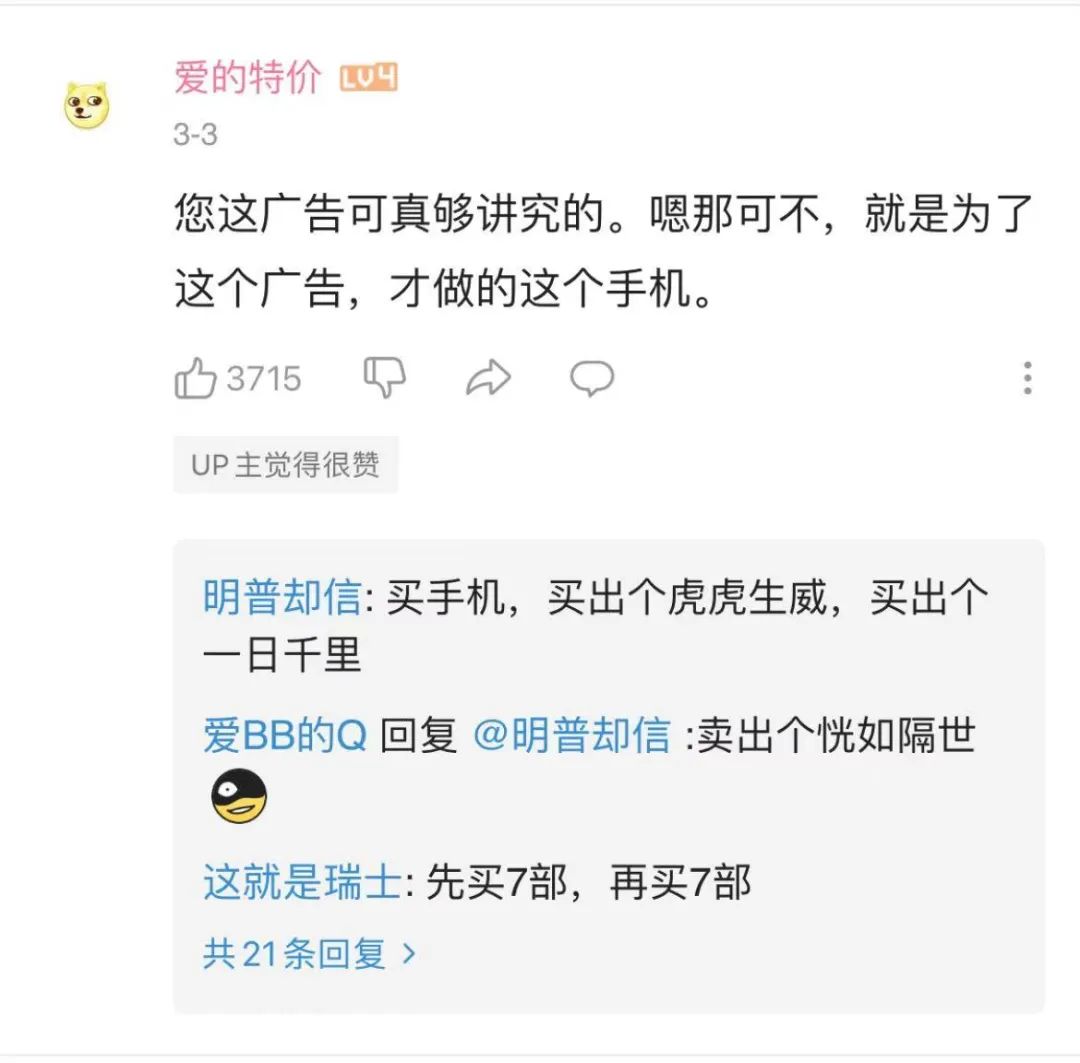The width and height of the screenshot is (1080, 1063).
Task: Open 爱的特价's avatar profile
Action: 87,106
